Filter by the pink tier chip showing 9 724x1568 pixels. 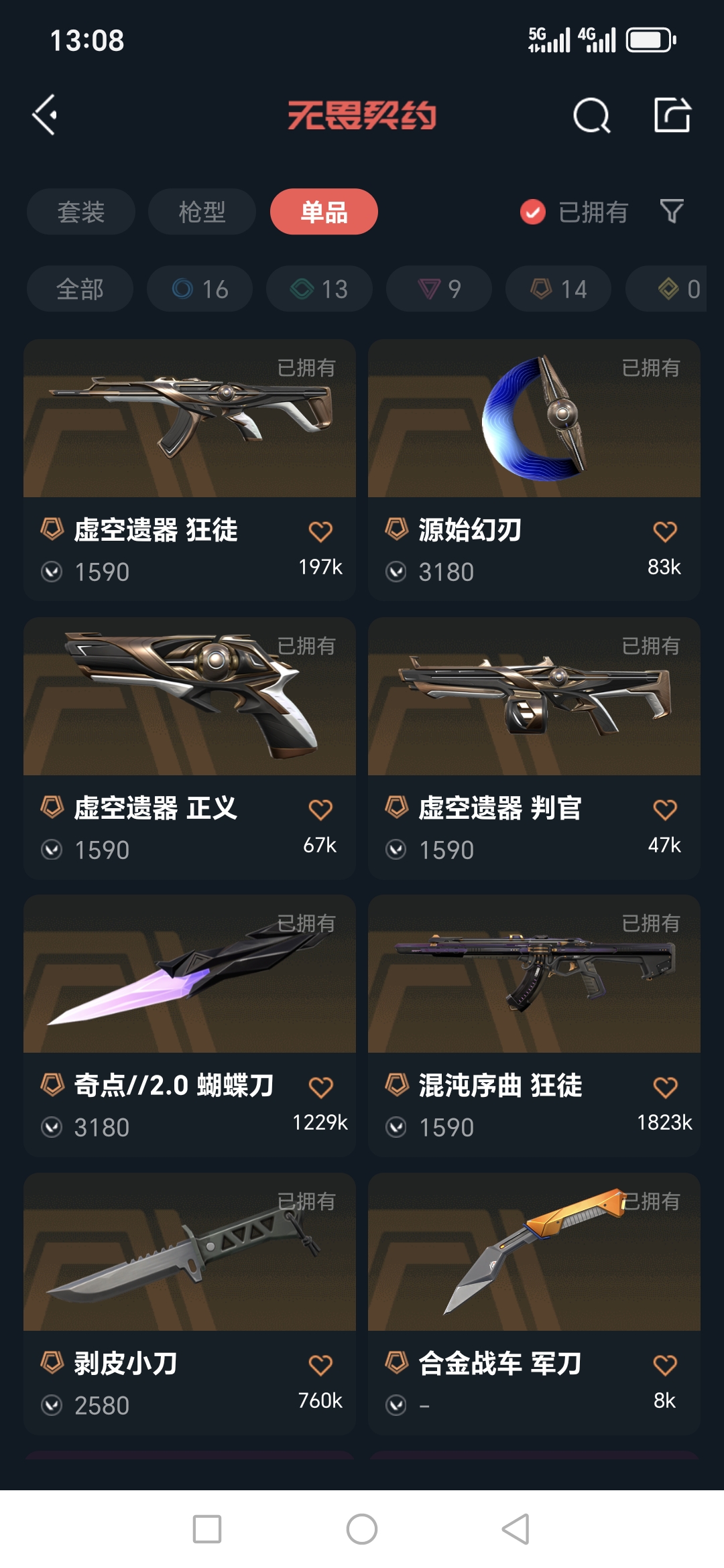point(439,289)
